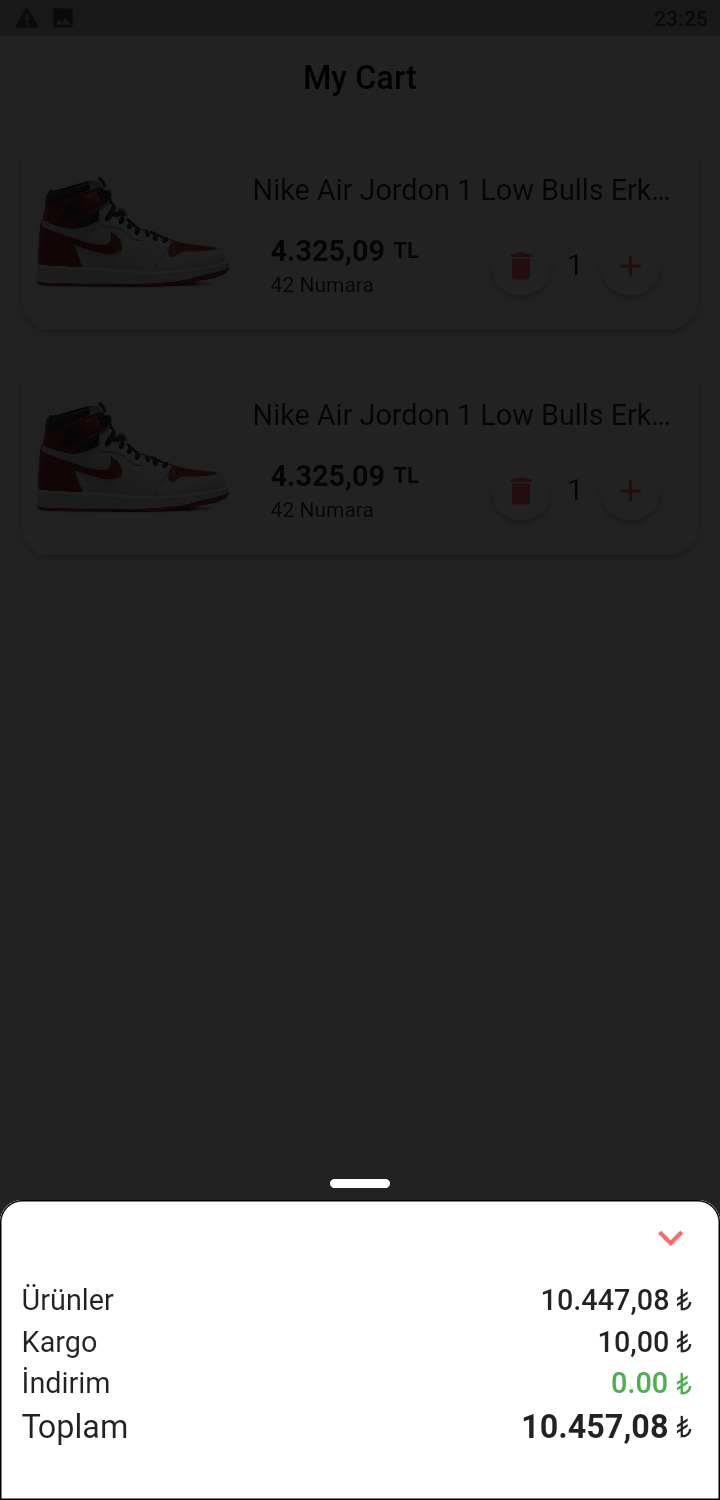Image resolution: width=720 pixels, height=1500 pixels.
Task: Tap the drag handle above the summary sheet
Action: (360, 1182)
